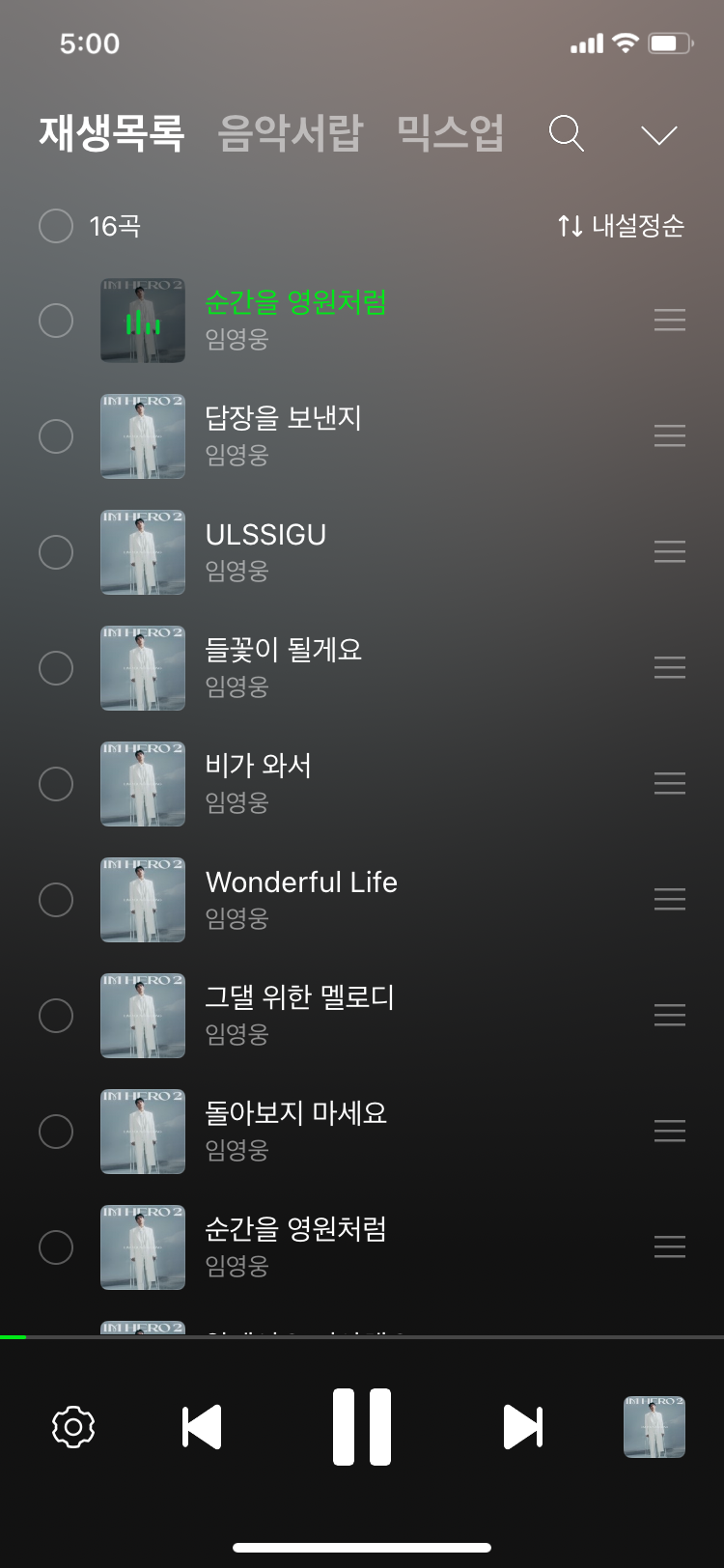
Task: Skip to the next track
Action: tap(522, 1427)
